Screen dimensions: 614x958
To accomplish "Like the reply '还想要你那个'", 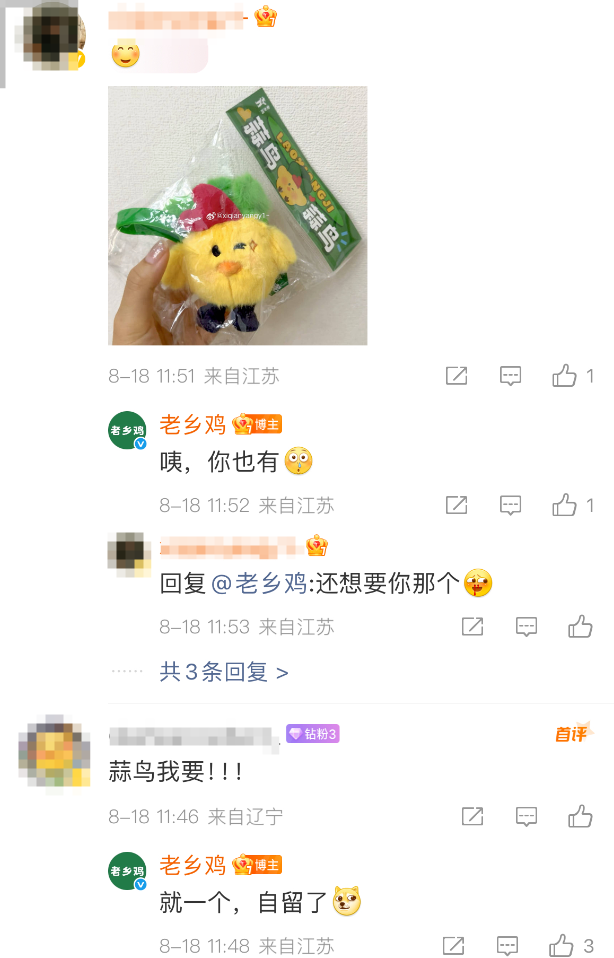I will pyautogui.click(x=580, y=627).
